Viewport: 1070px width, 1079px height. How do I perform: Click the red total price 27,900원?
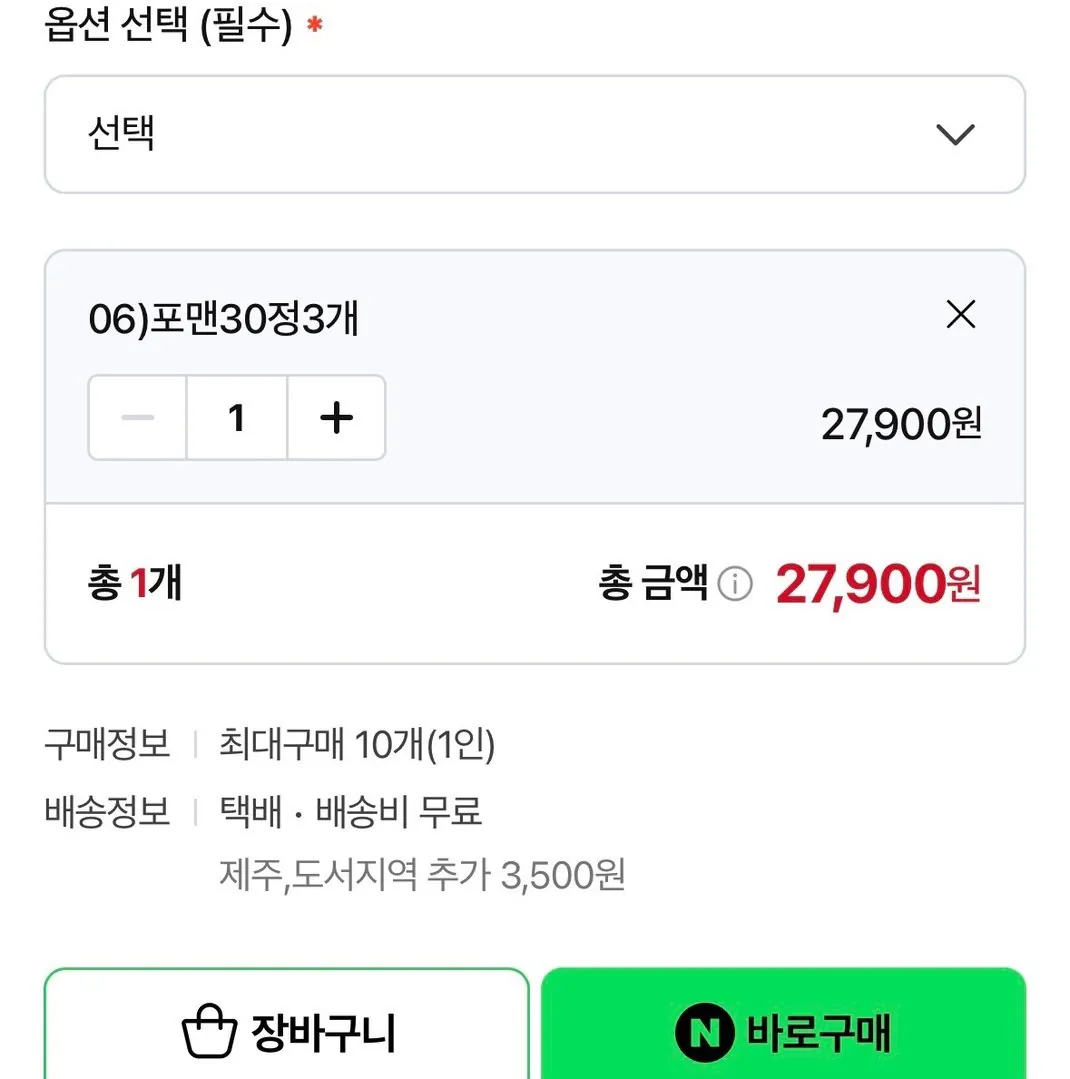pos(878,583)
